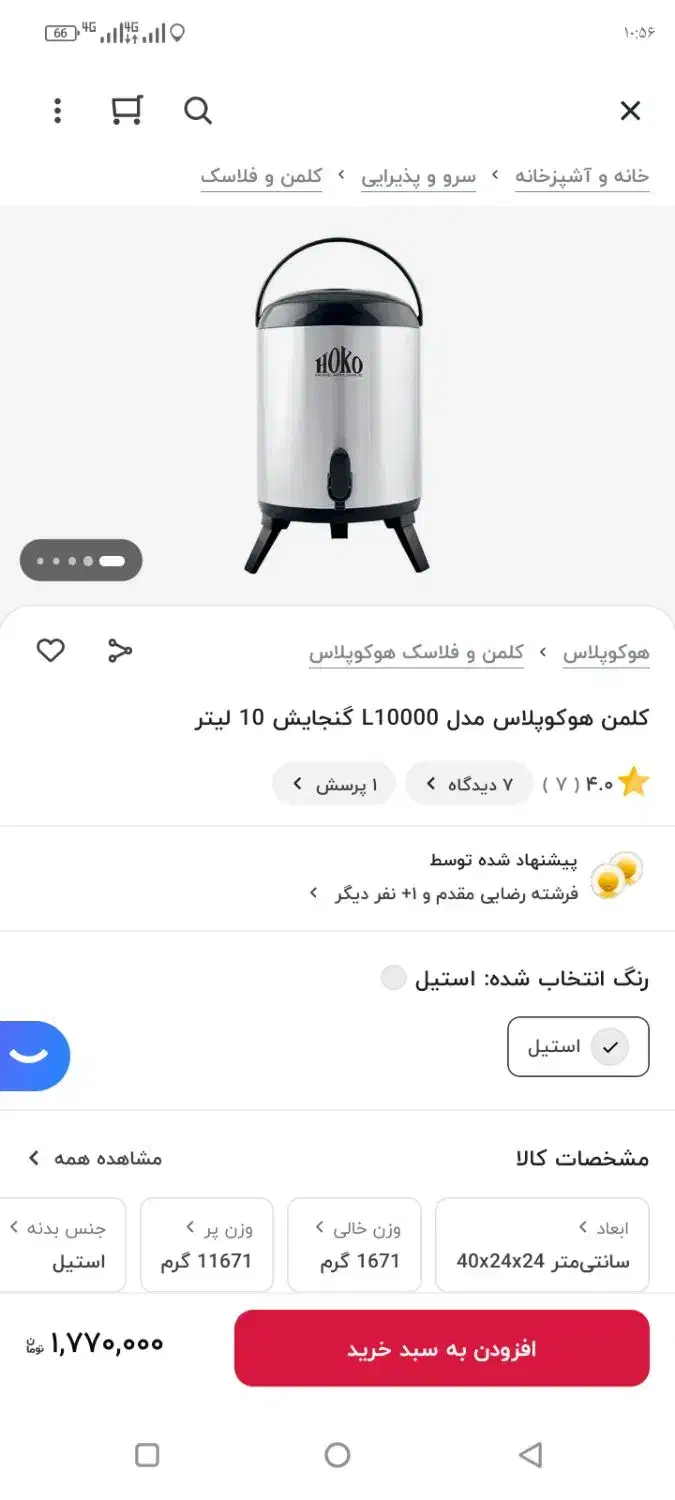The image size is (675, 1500).
Task: Go to خانه و آشپزخانه category
Action: pyautogui.click(x=582, y=177)
